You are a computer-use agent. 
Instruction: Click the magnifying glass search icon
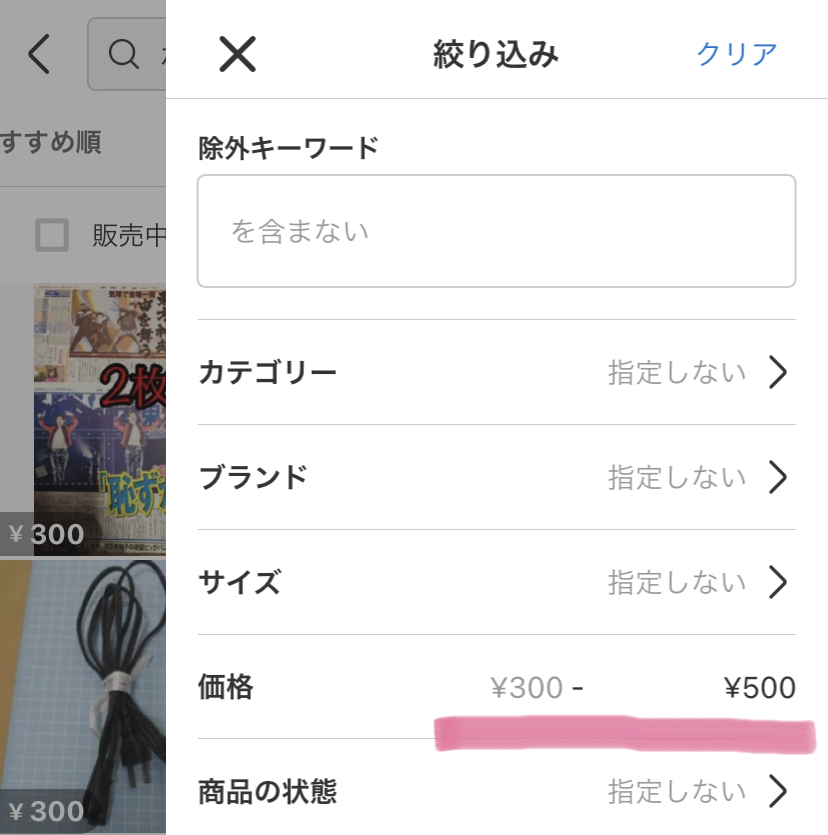(x=124, y=54)
